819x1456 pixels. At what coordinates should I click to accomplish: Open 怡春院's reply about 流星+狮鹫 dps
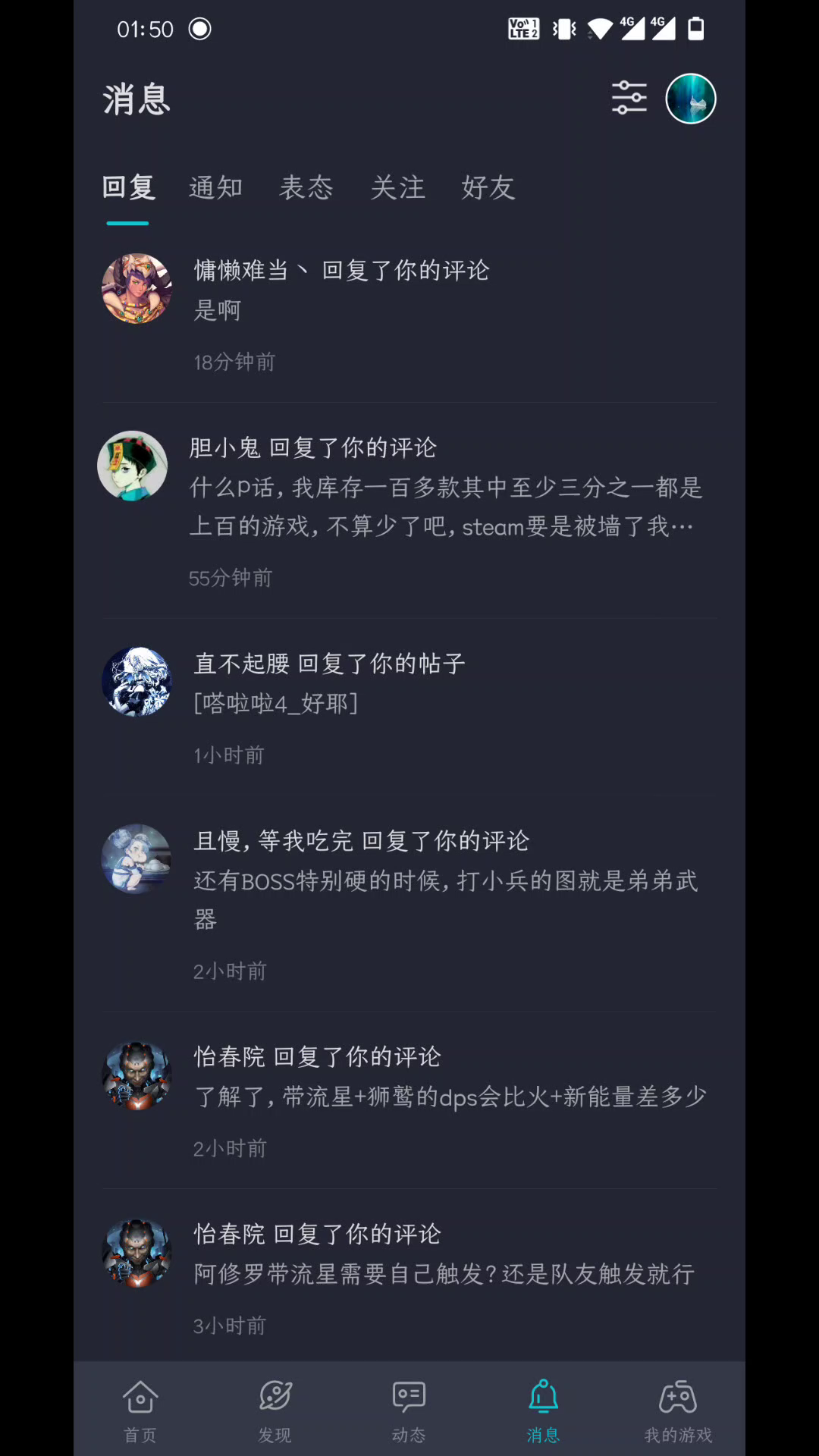pos(409,1100)
